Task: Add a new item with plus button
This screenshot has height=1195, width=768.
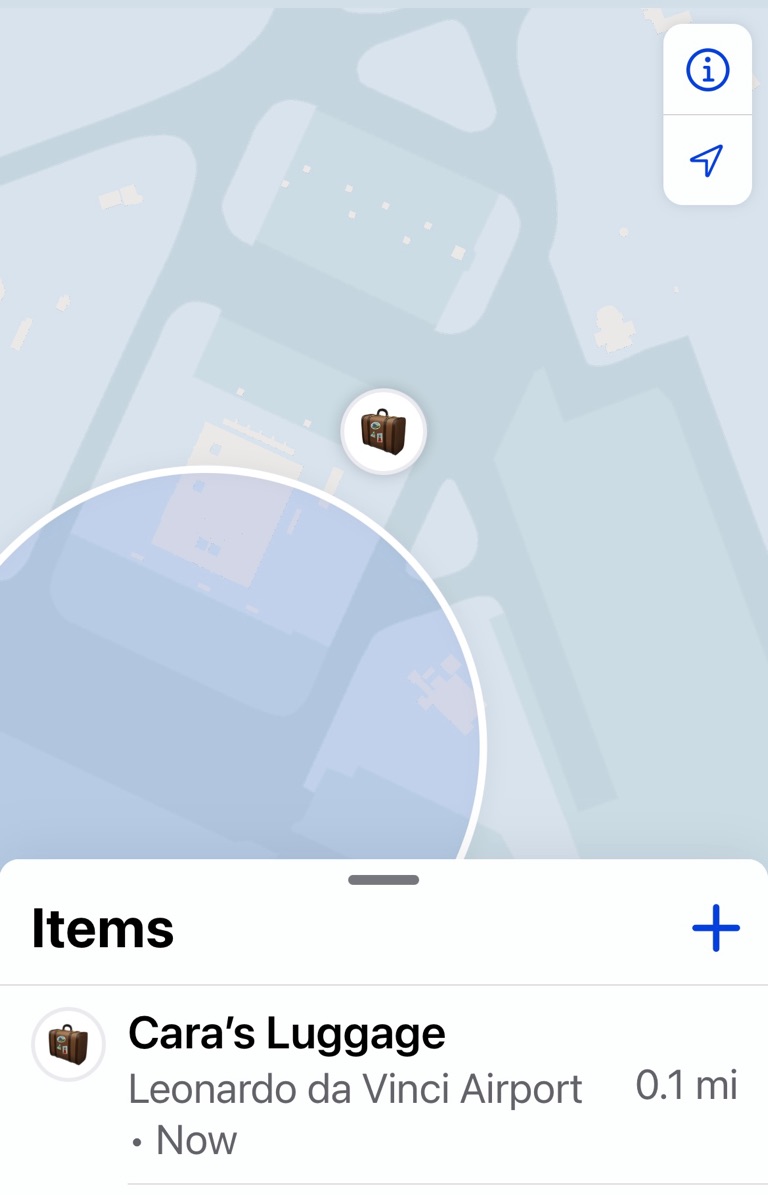Action: point(716,929)
